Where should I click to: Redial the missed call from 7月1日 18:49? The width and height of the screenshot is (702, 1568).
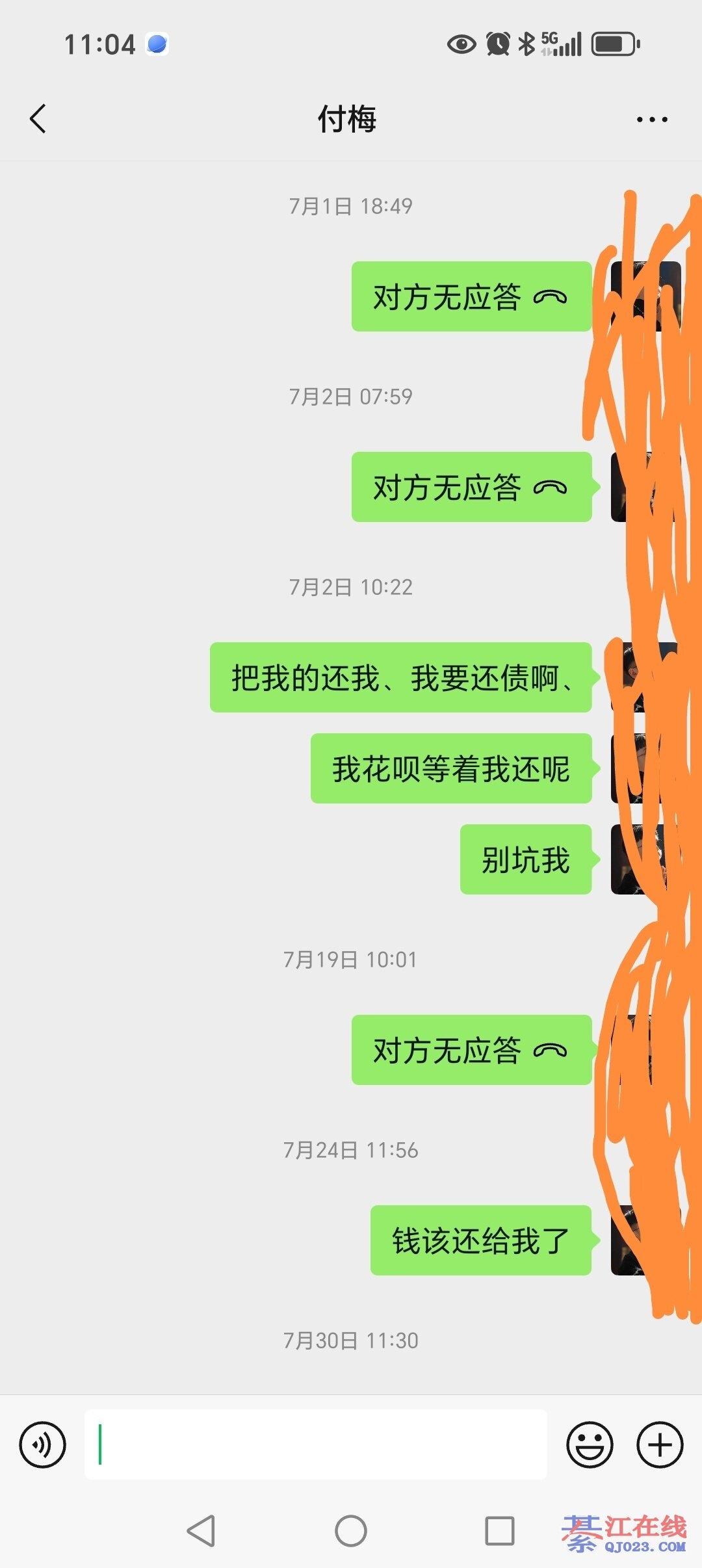(471, 297)
